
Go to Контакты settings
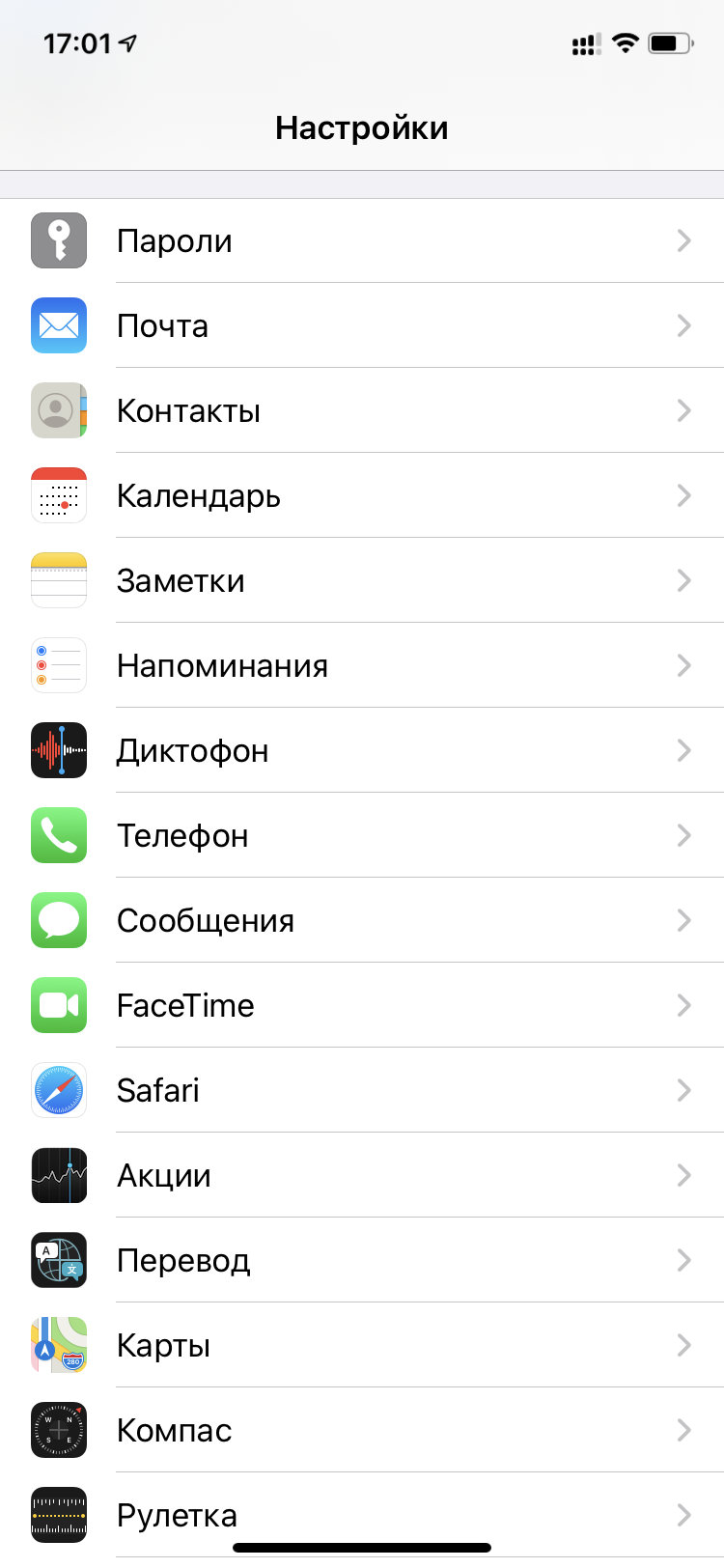362,411
